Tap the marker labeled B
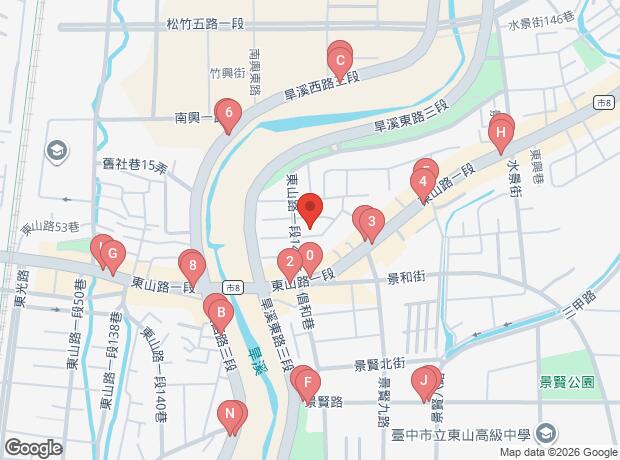The height and width of the screenshot is (460, 620). click(218, 312)
